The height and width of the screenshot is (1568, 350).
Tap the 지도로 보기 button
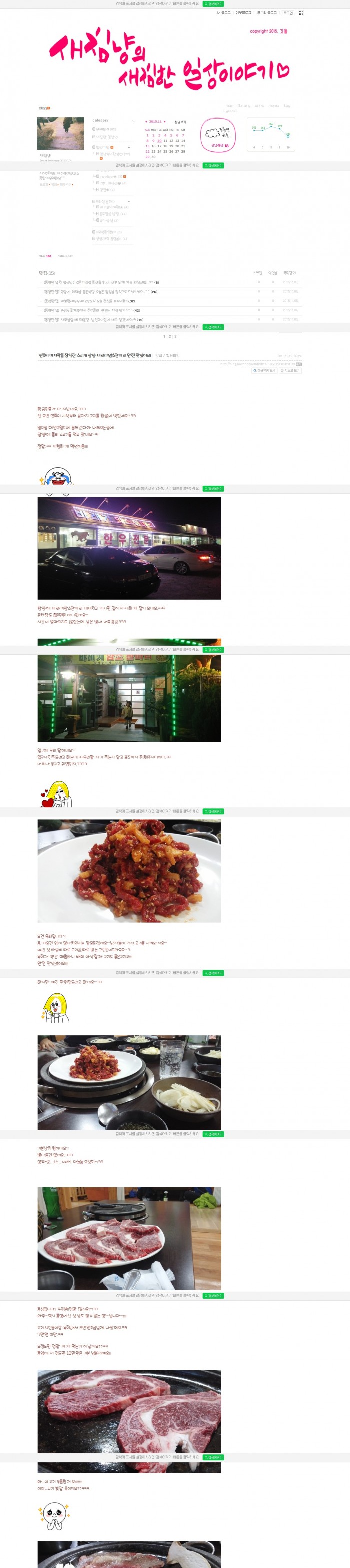290,370
